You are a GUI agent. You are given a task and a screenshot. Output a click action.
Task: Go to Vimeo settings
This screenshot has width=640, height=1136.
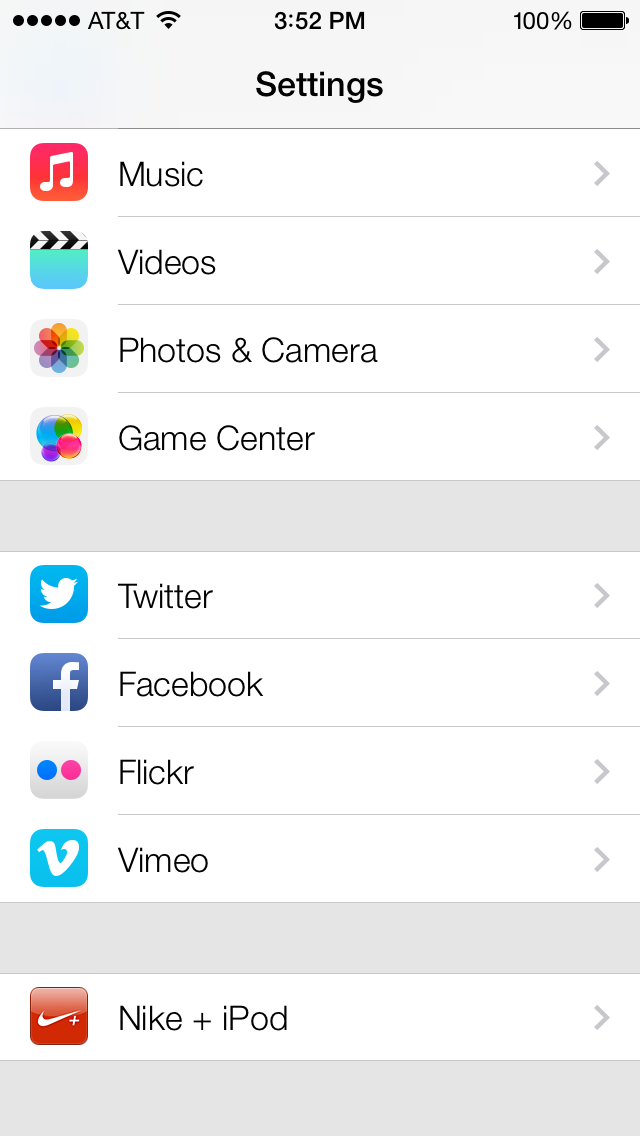click(320, 860)
